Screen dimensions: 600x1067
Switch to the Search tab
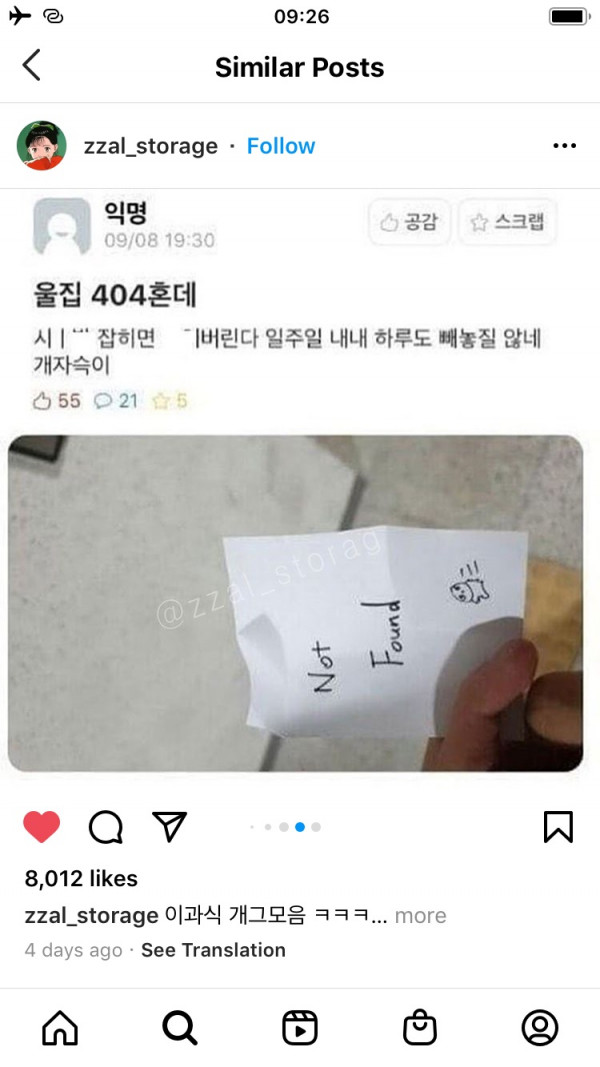click(x=180, y=1027)
